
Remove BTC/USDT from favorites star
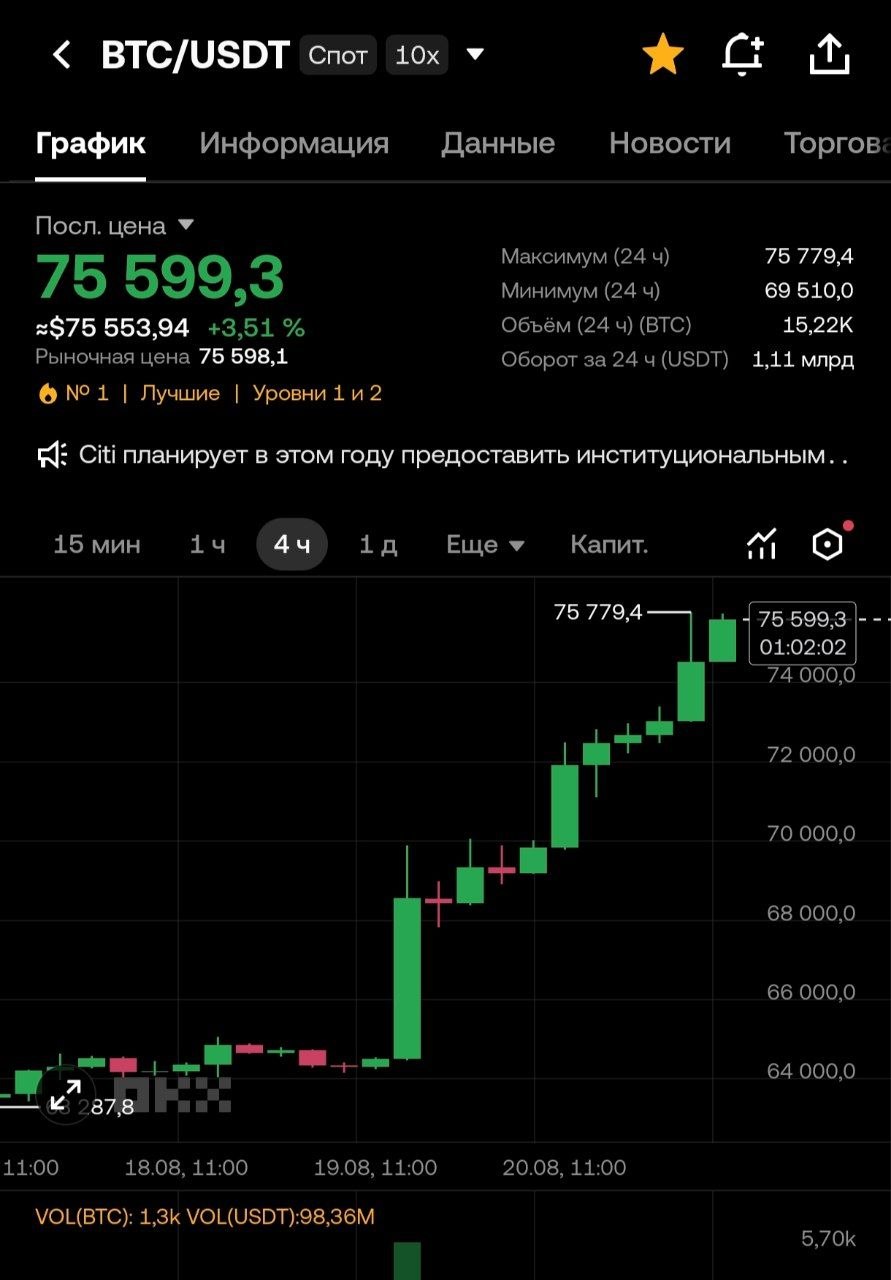[x=662, y=54]
